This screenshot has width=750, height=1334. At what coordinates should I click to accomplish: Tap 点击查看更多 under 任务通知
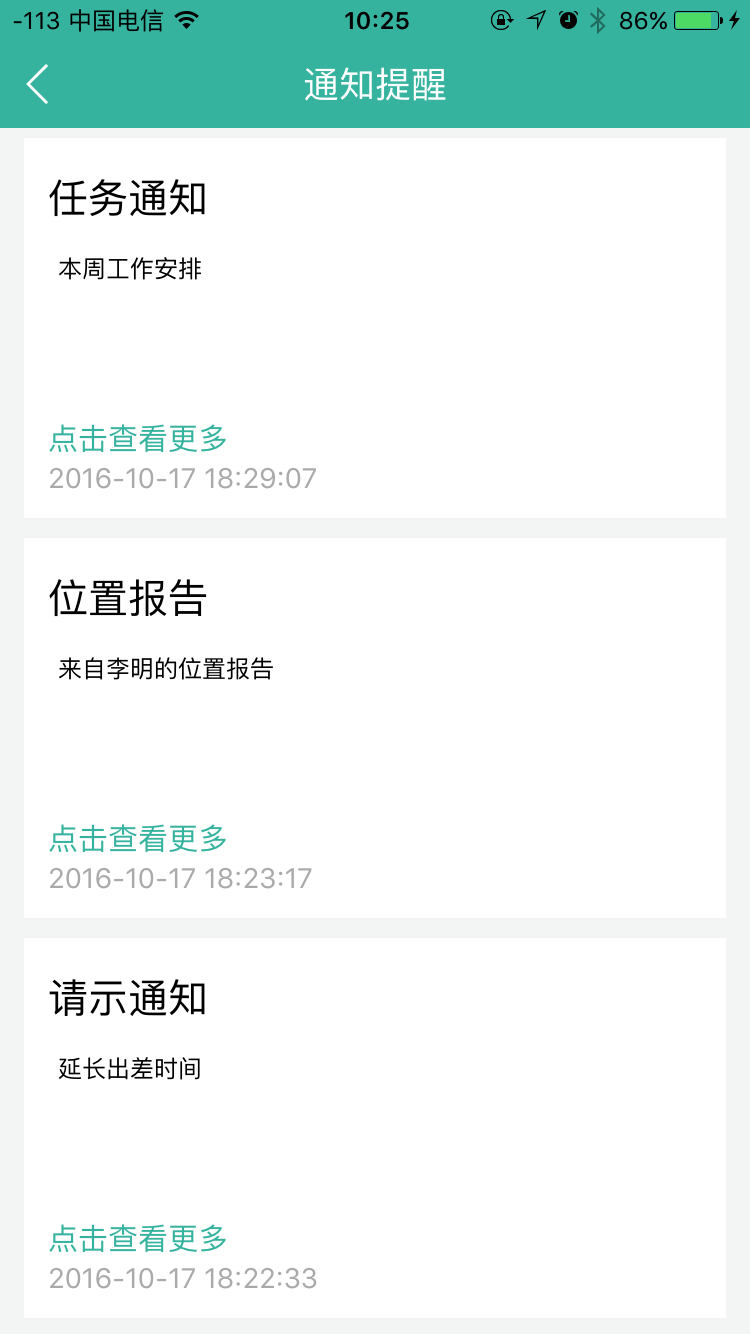[x=138, y=438]
